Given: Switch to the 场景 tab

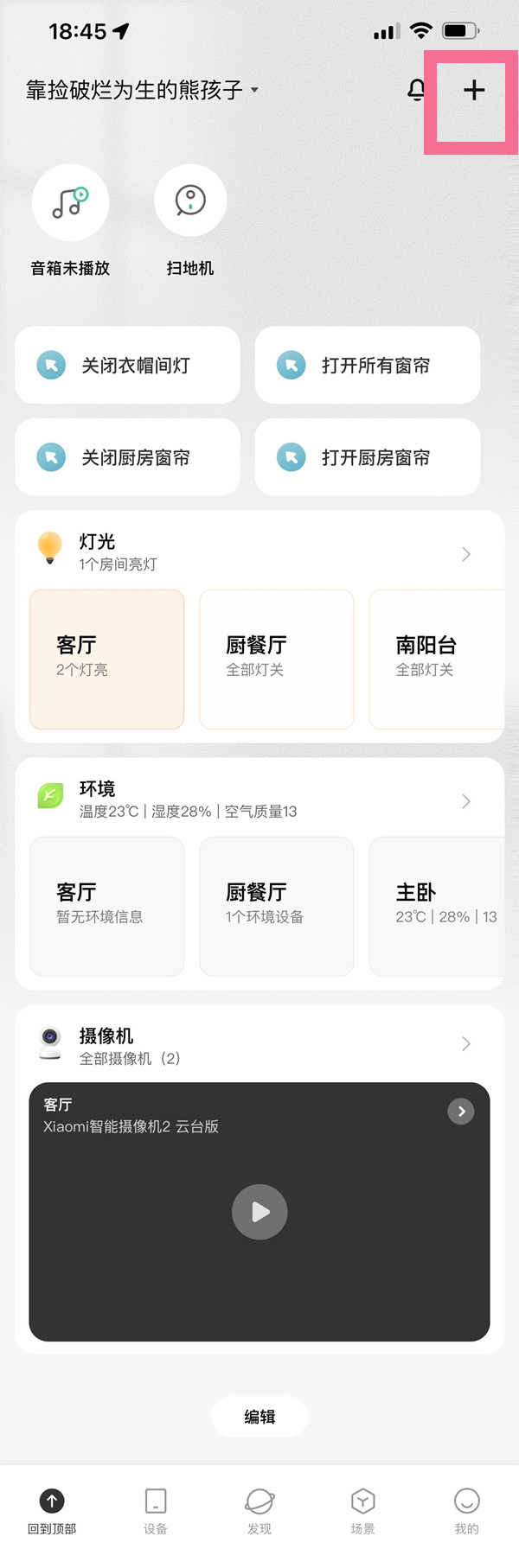Looking at the screenshot, I should coord(363,1511).
